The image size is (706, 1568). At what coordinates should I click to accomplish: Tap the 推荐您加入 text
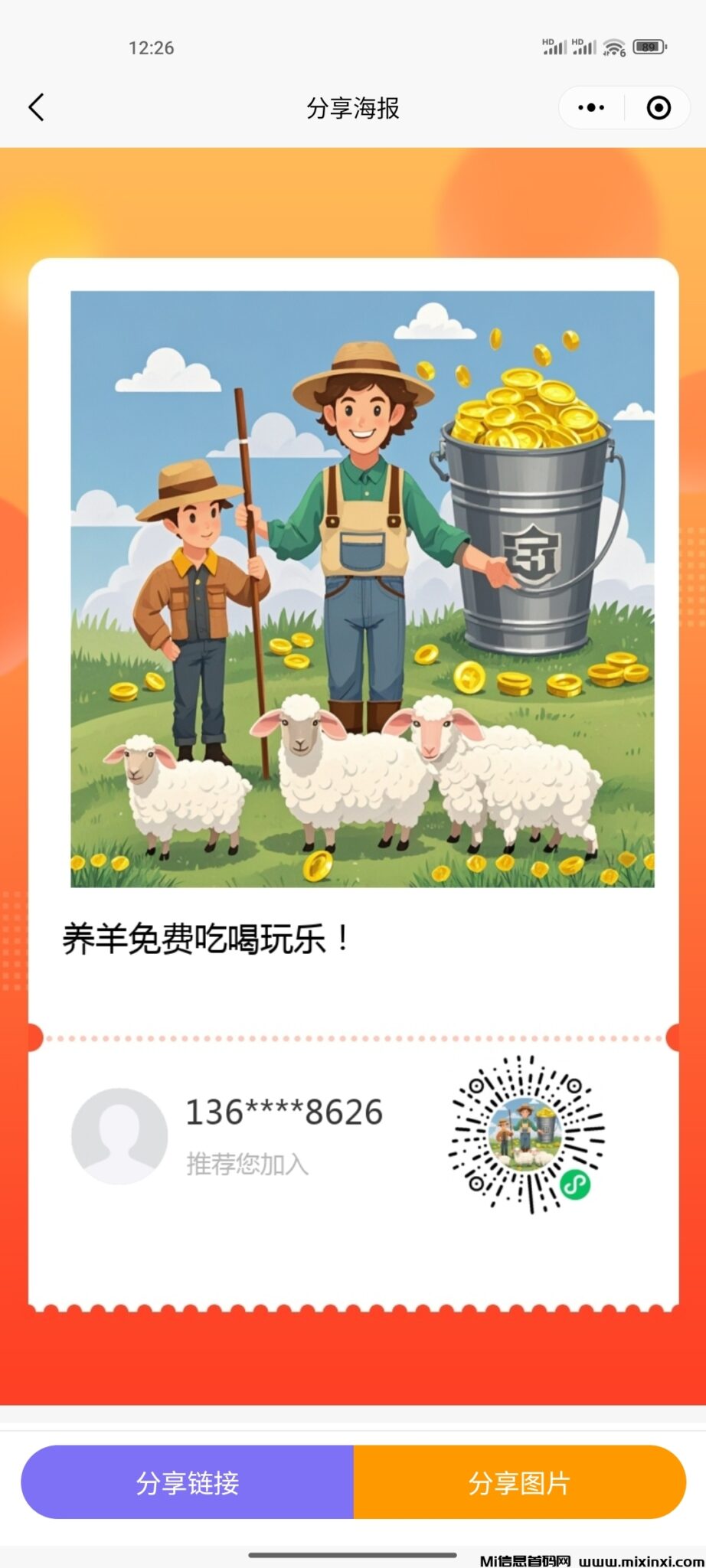(247, 1164)
